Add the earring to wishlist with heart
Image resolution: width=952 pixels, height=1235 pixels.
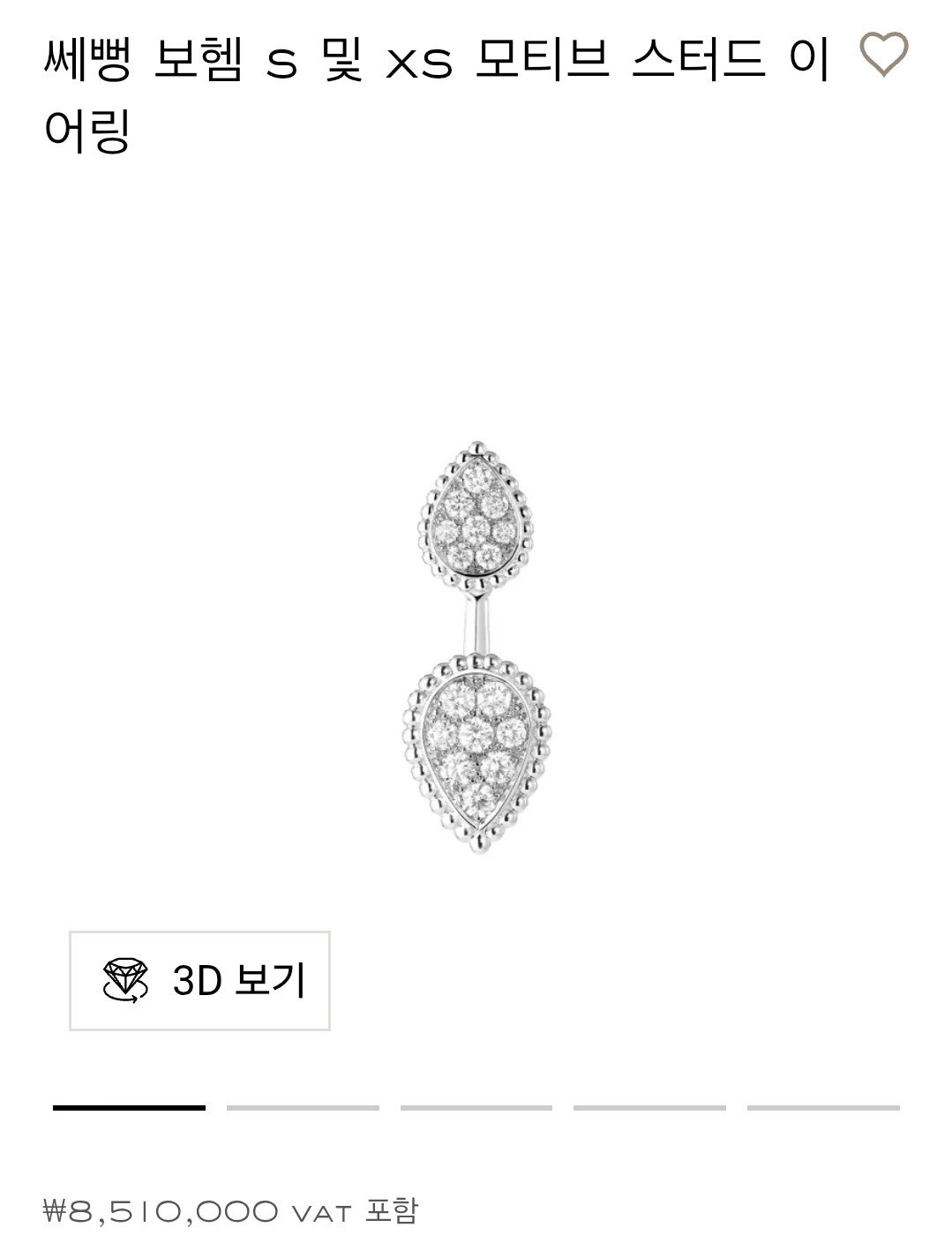click(x=883, y=55)
